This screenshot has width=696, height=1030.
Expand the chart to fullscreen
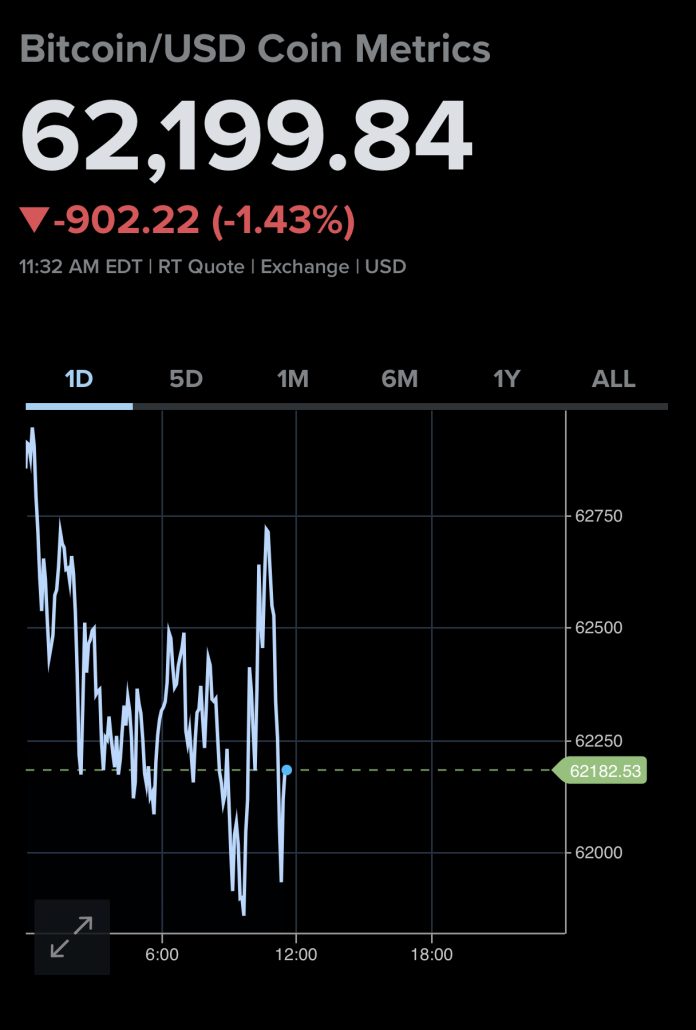click(x=72, y=937)
